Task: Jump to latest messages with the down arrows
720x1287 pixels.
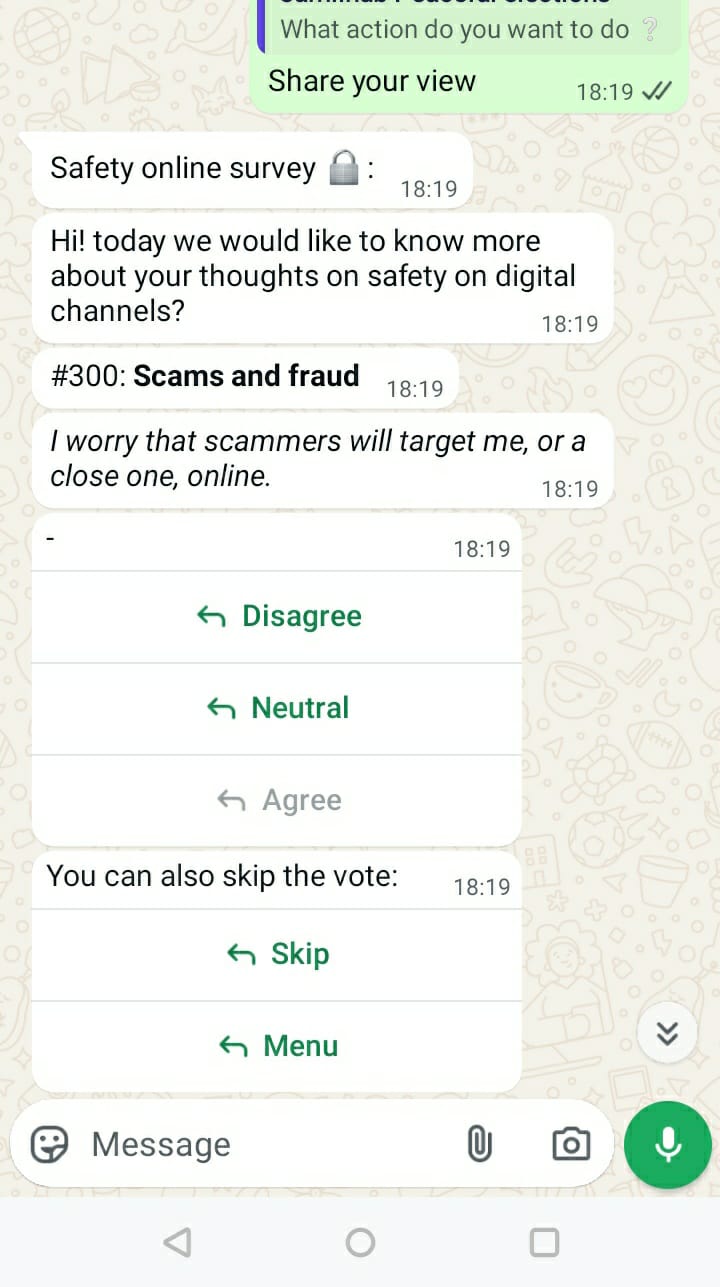Action: (667, 1033)
